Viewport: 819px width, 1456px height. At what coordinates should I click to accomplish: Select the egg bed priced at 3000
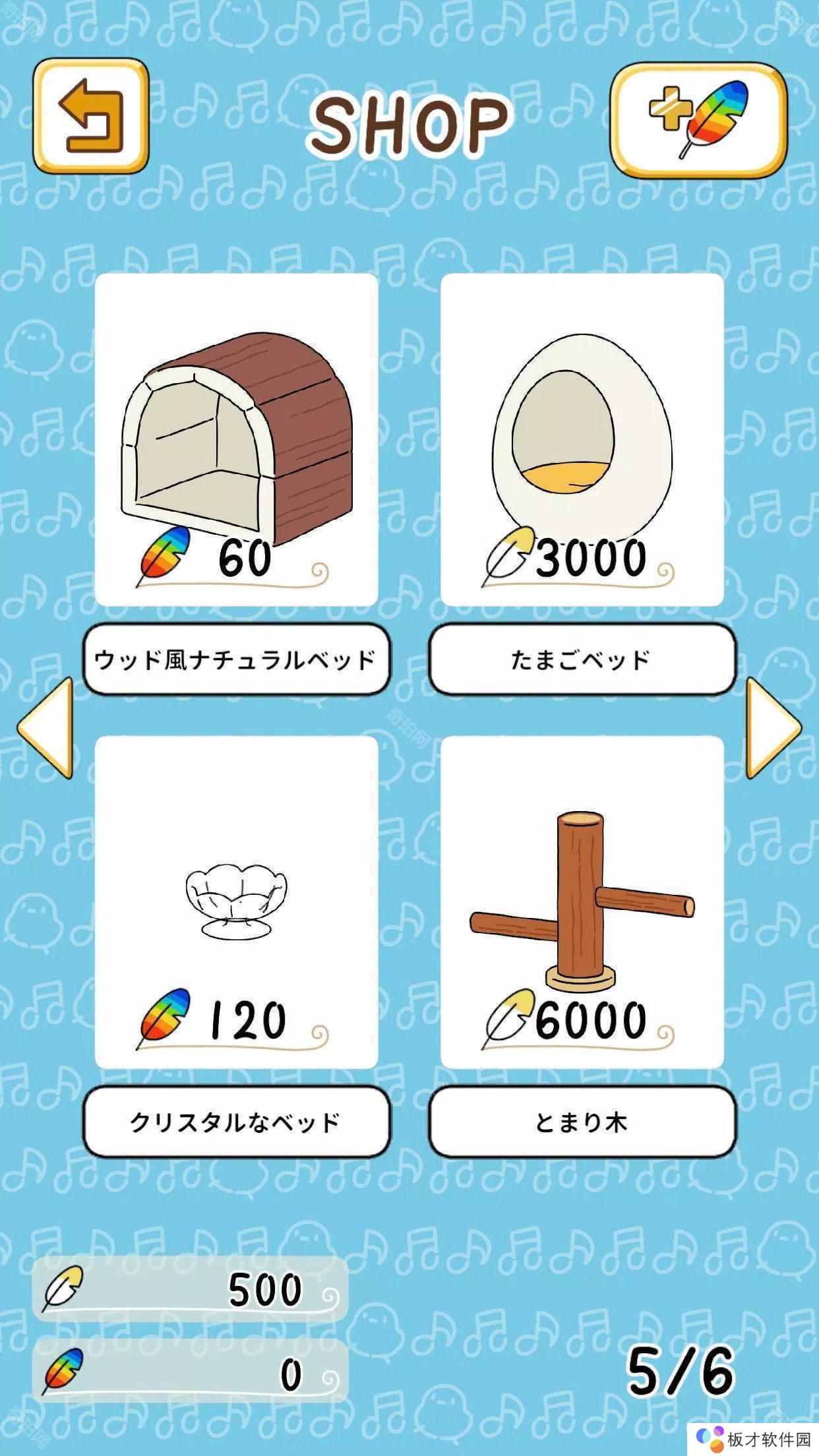tap(582, 440)
